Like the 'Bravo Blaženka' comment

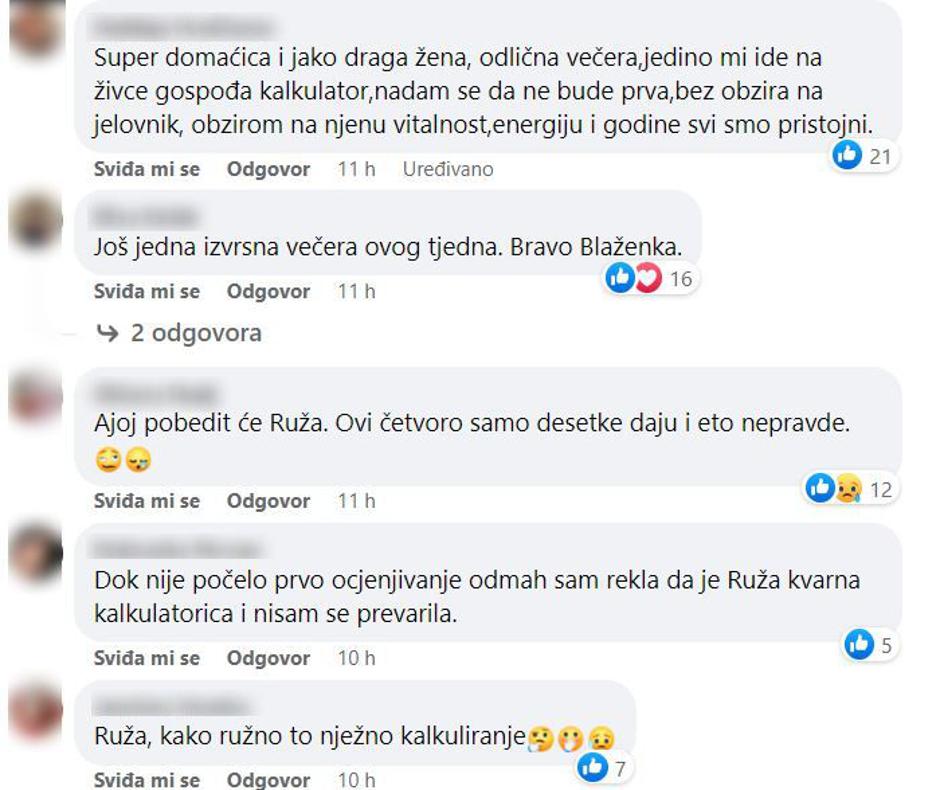[147, 291]
